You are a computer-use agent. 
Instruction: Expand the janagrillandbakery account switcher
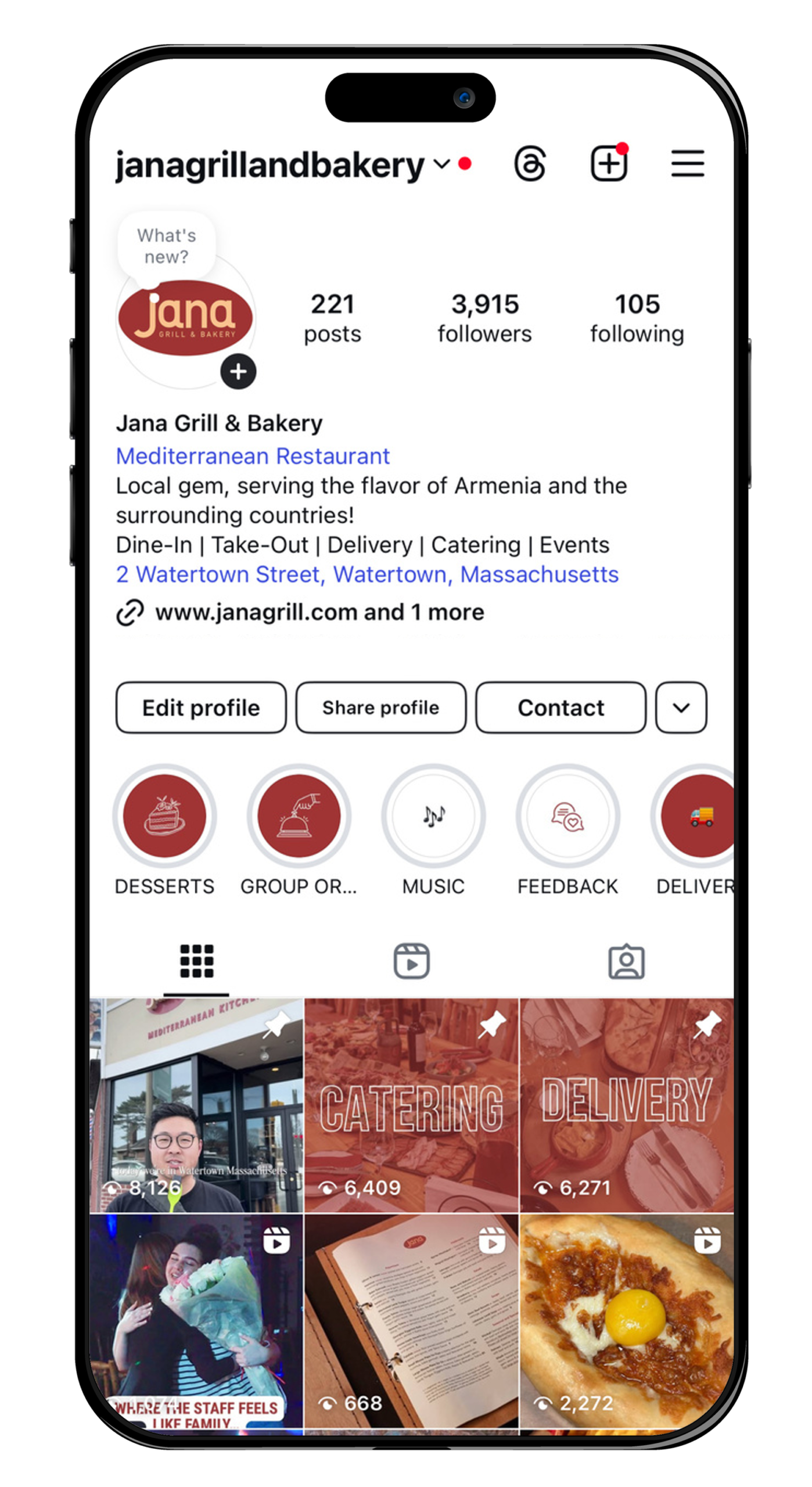click(441, 164)
